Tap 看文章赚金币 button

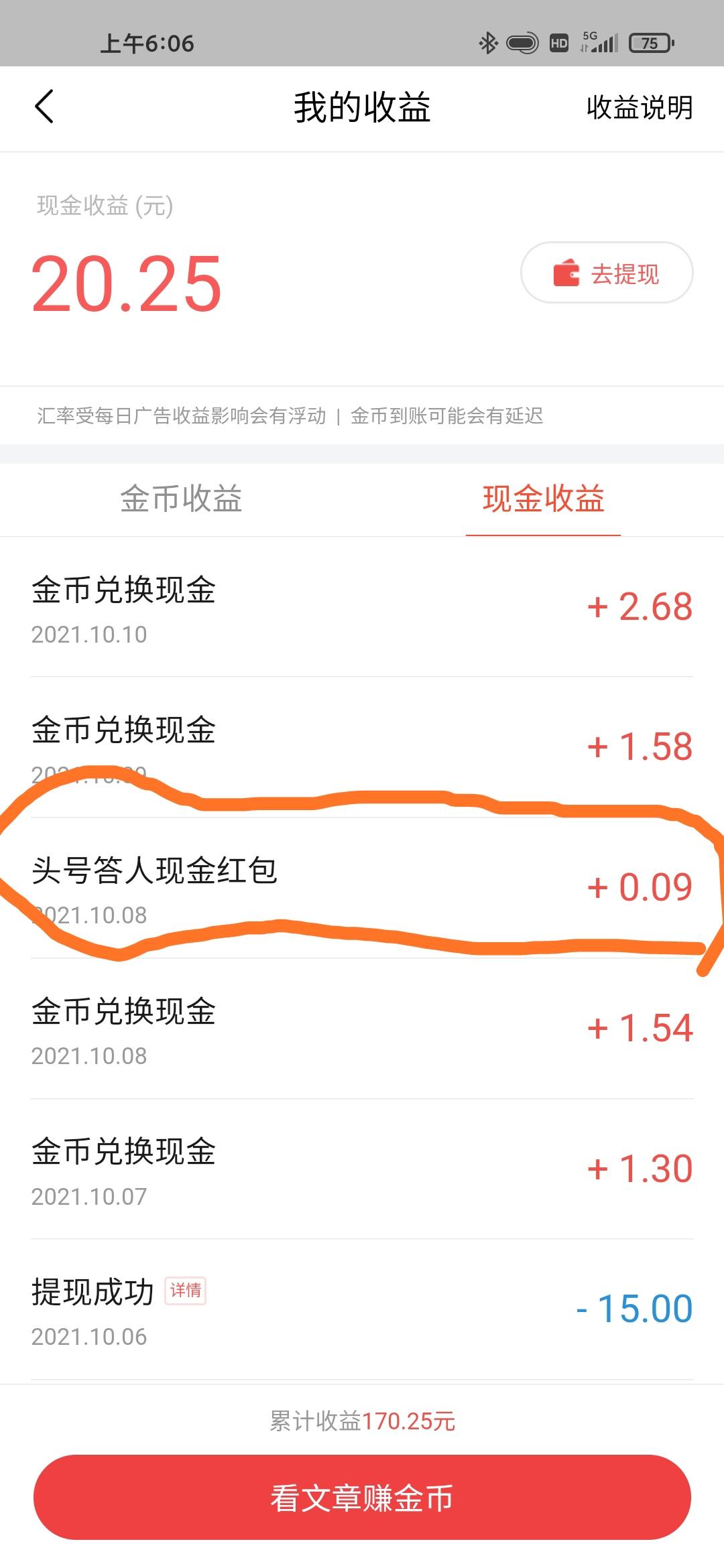pyautogui.click(x=362, y=1498)
